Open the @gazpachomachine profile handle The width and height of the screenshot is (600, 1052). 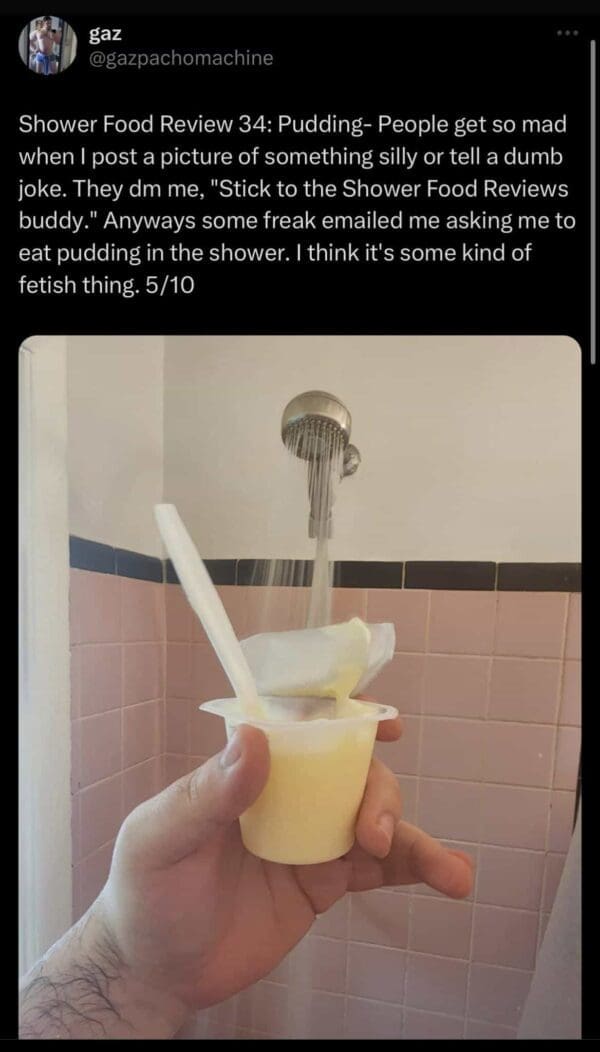point(180,59)
